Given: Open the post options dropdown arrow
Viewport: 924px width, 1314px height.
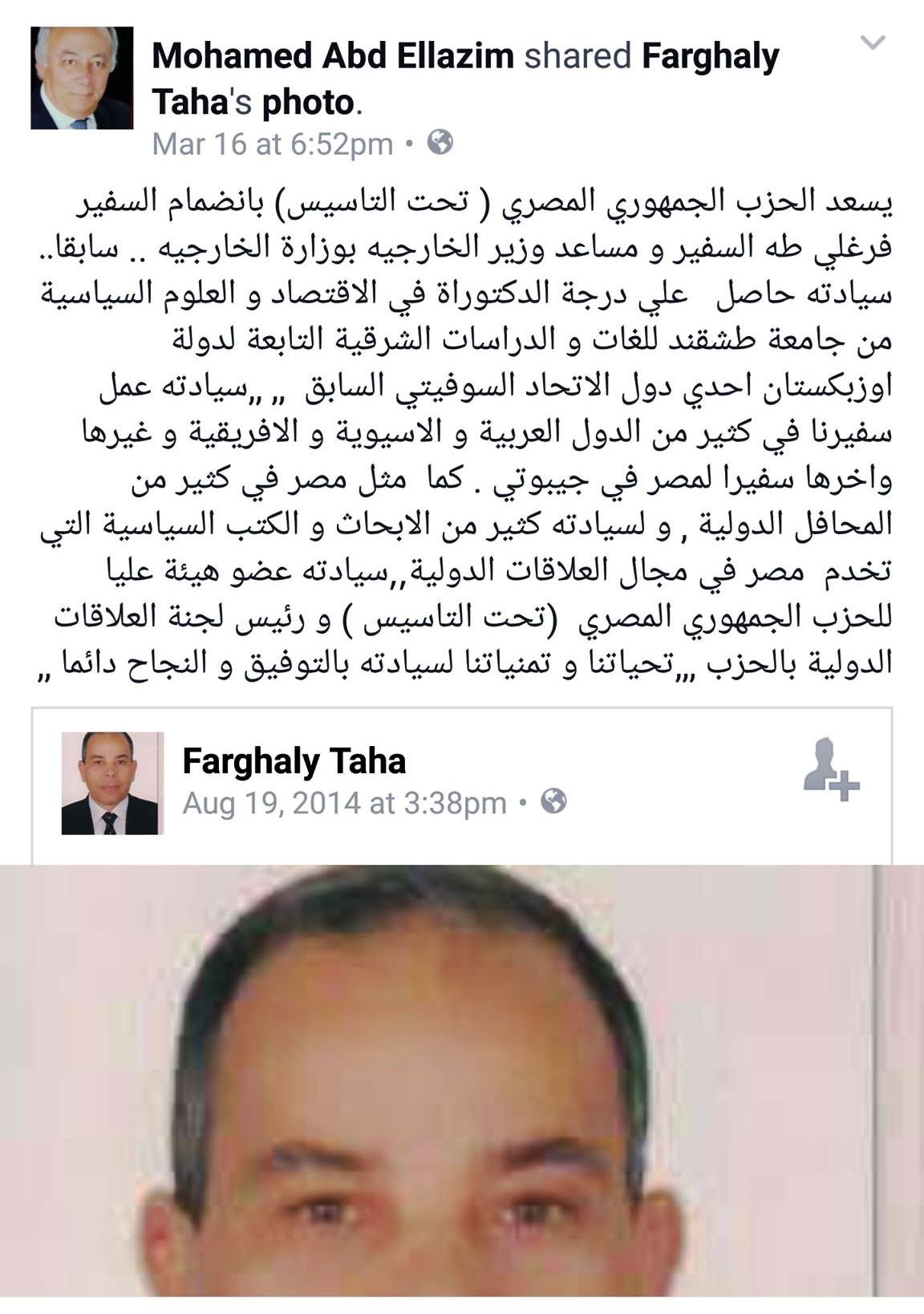Looking at the screenshot, I should click(872, 43).
